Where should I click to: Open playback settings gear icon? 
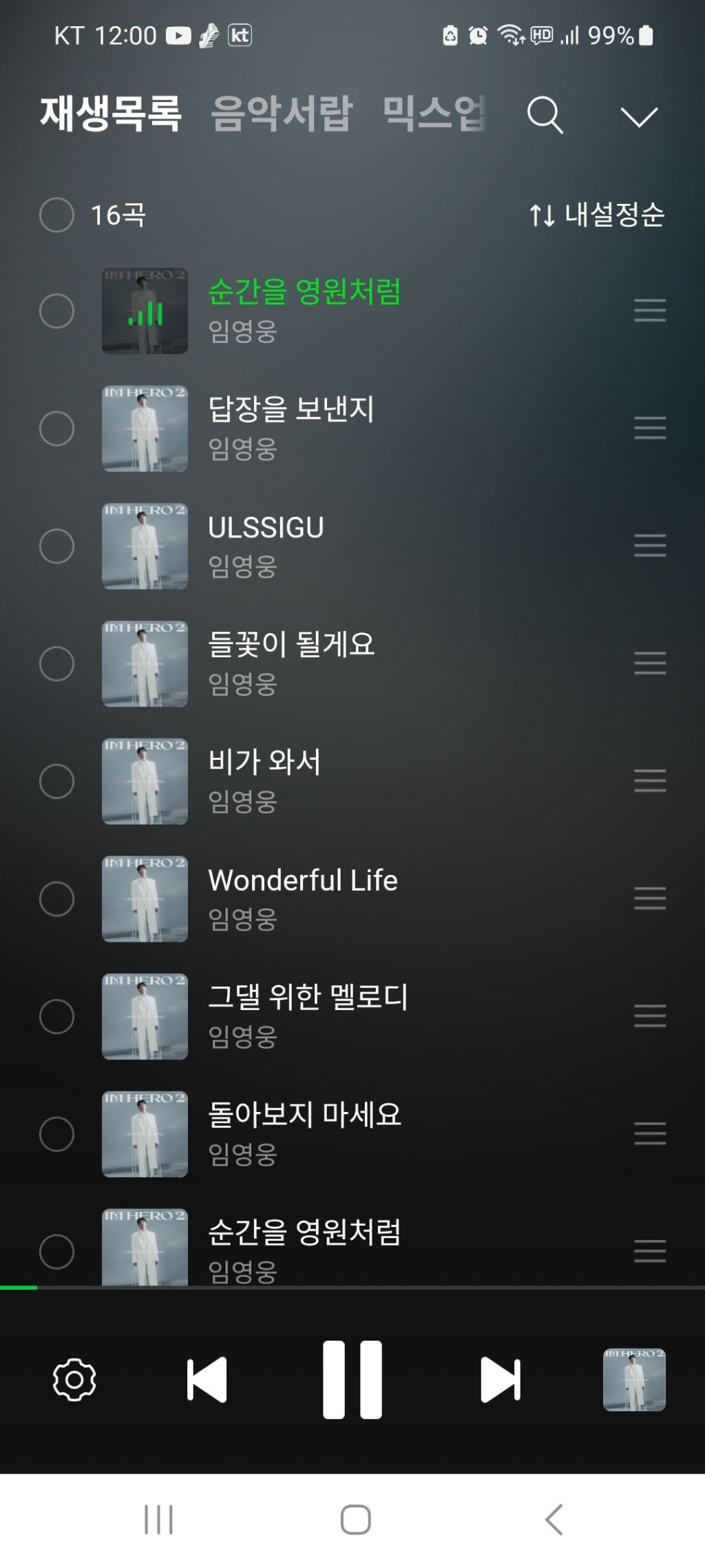click(74, 1380)
